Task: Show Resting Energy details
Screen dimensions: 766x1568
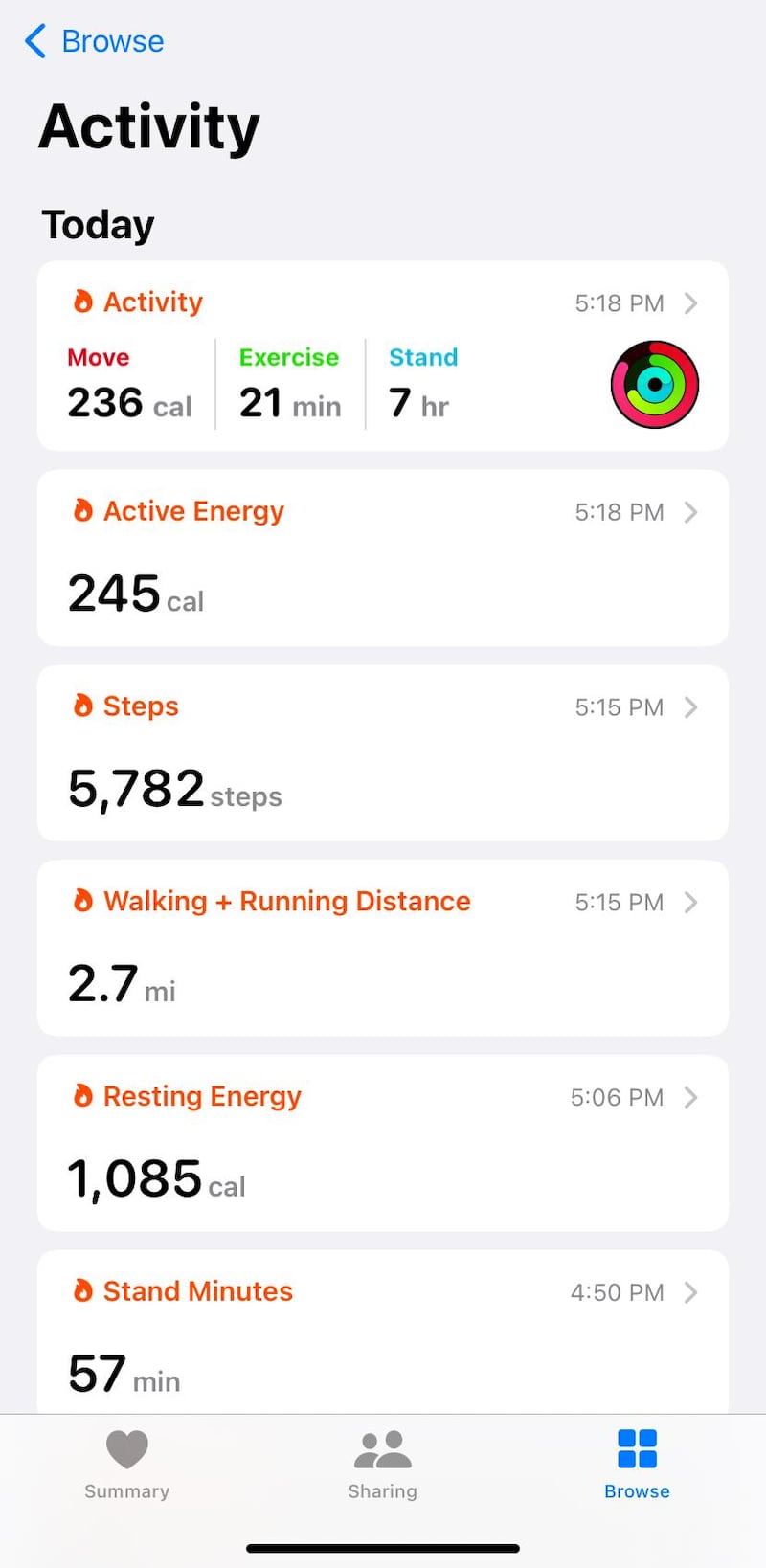Action: 383,1143
